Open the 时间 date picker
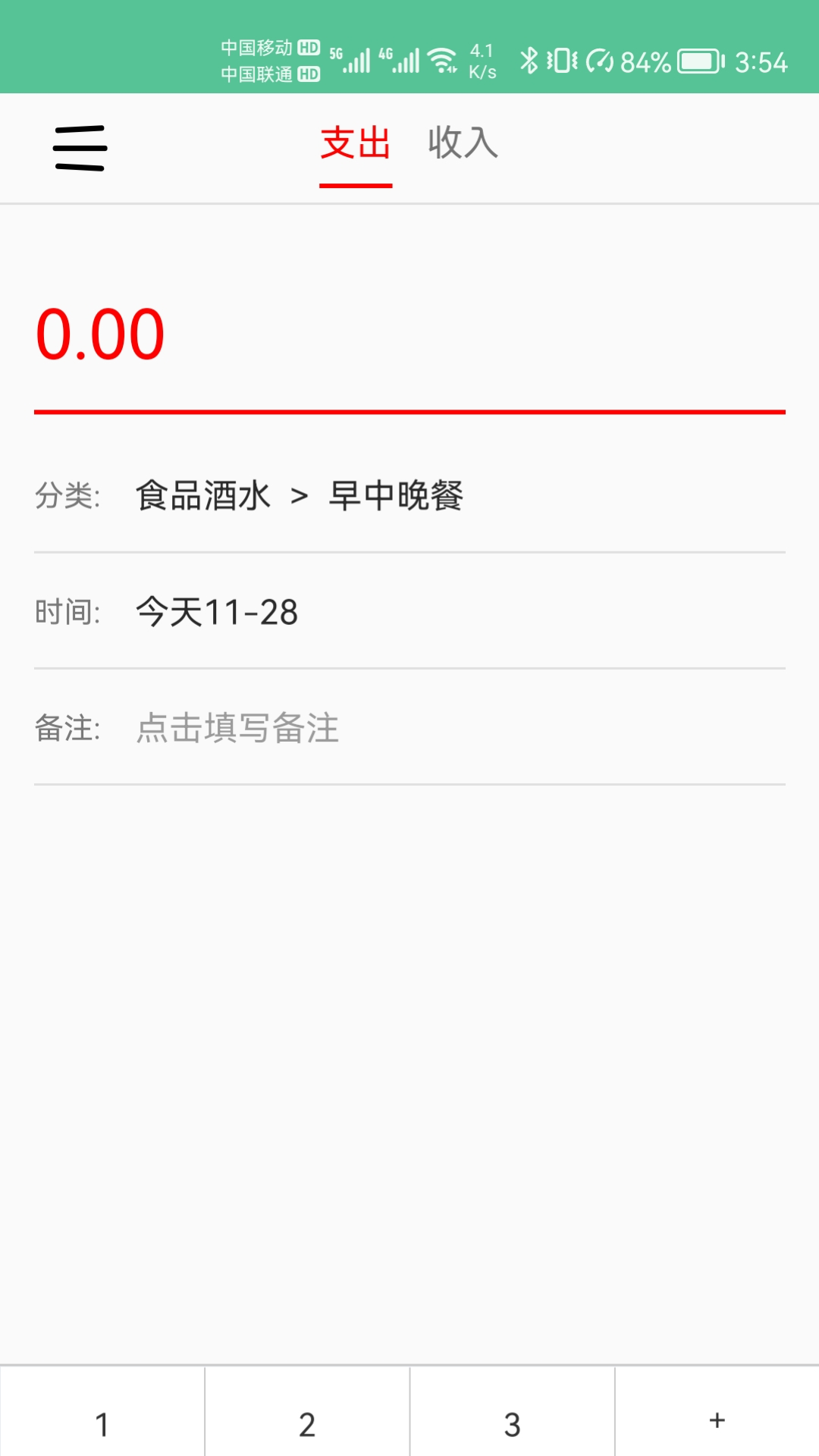This screenshot has height=1456, width=819. pos(409,611)
